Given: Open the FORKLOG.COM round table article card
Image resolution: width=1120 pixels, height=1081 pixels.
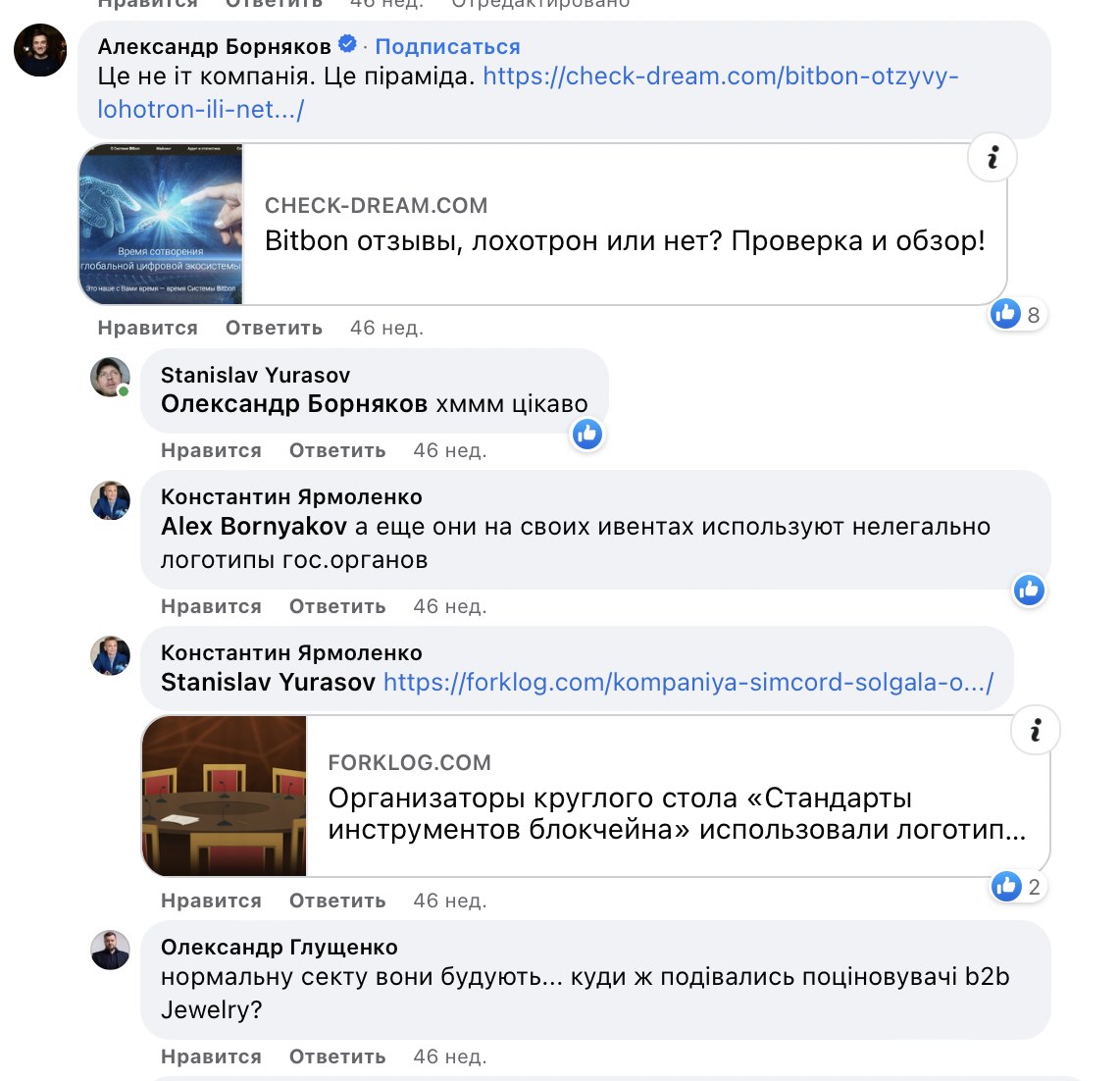Looking at the screenshot, I should 677,797.
